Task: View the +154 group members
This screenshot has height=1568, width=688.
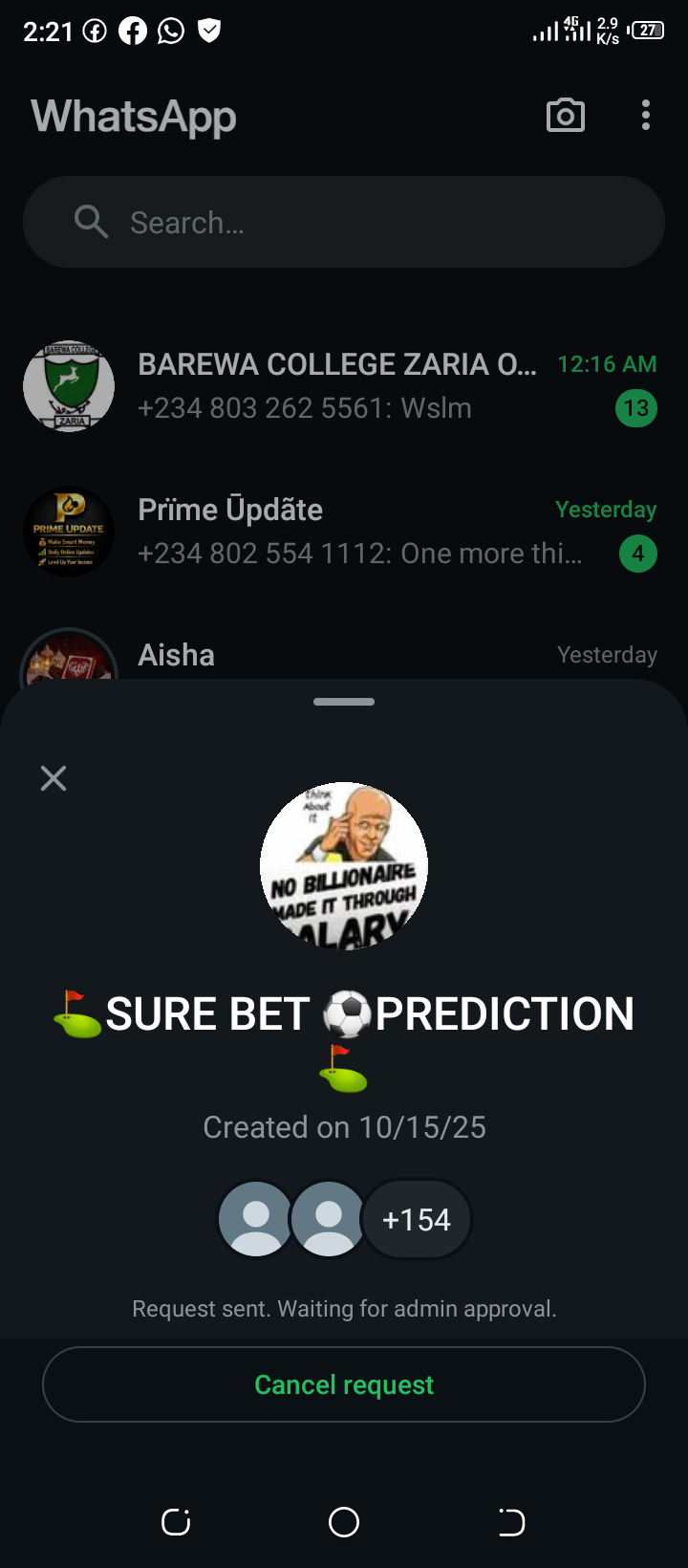Action: tap(416, 1220)
